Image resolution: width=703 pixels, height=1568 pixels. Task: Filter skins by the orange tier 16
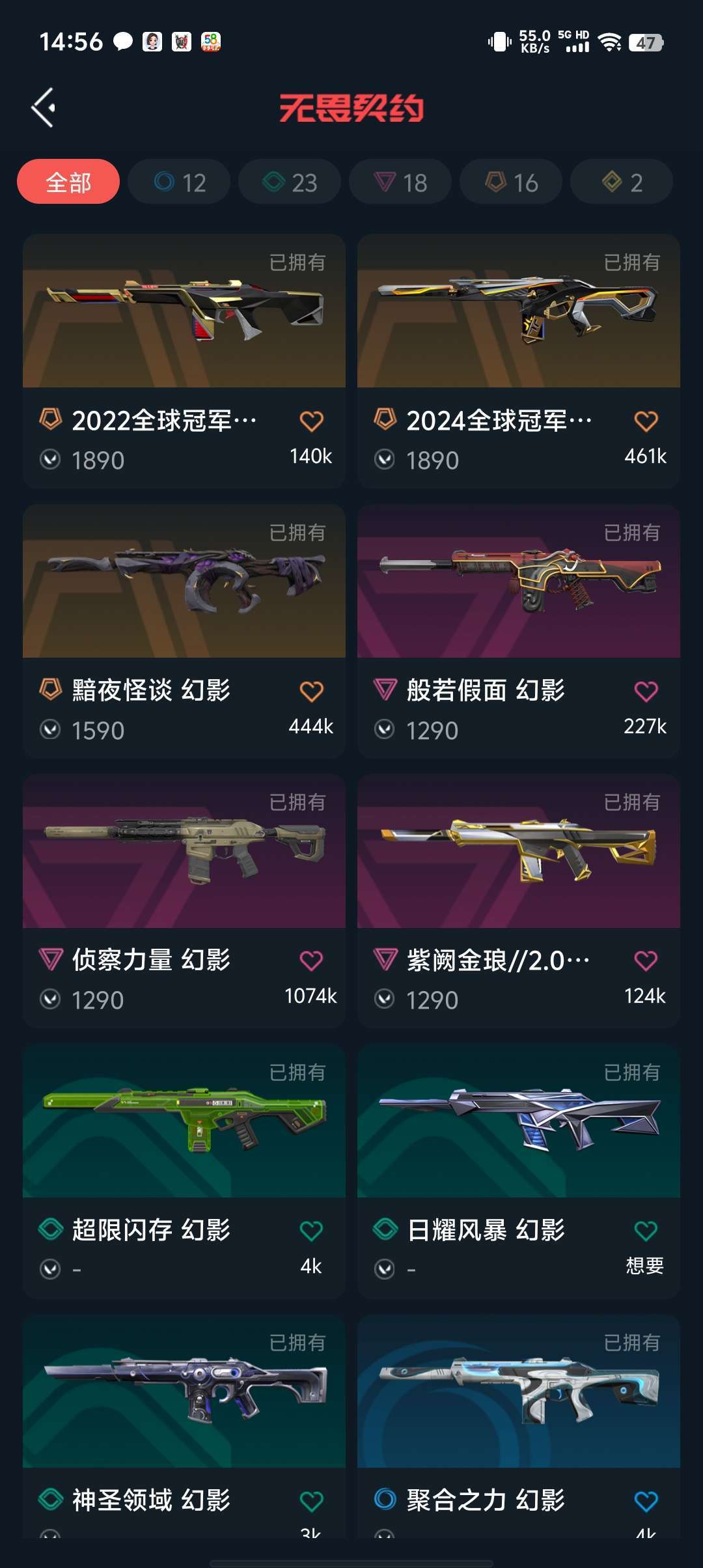(x=511, y=182)
